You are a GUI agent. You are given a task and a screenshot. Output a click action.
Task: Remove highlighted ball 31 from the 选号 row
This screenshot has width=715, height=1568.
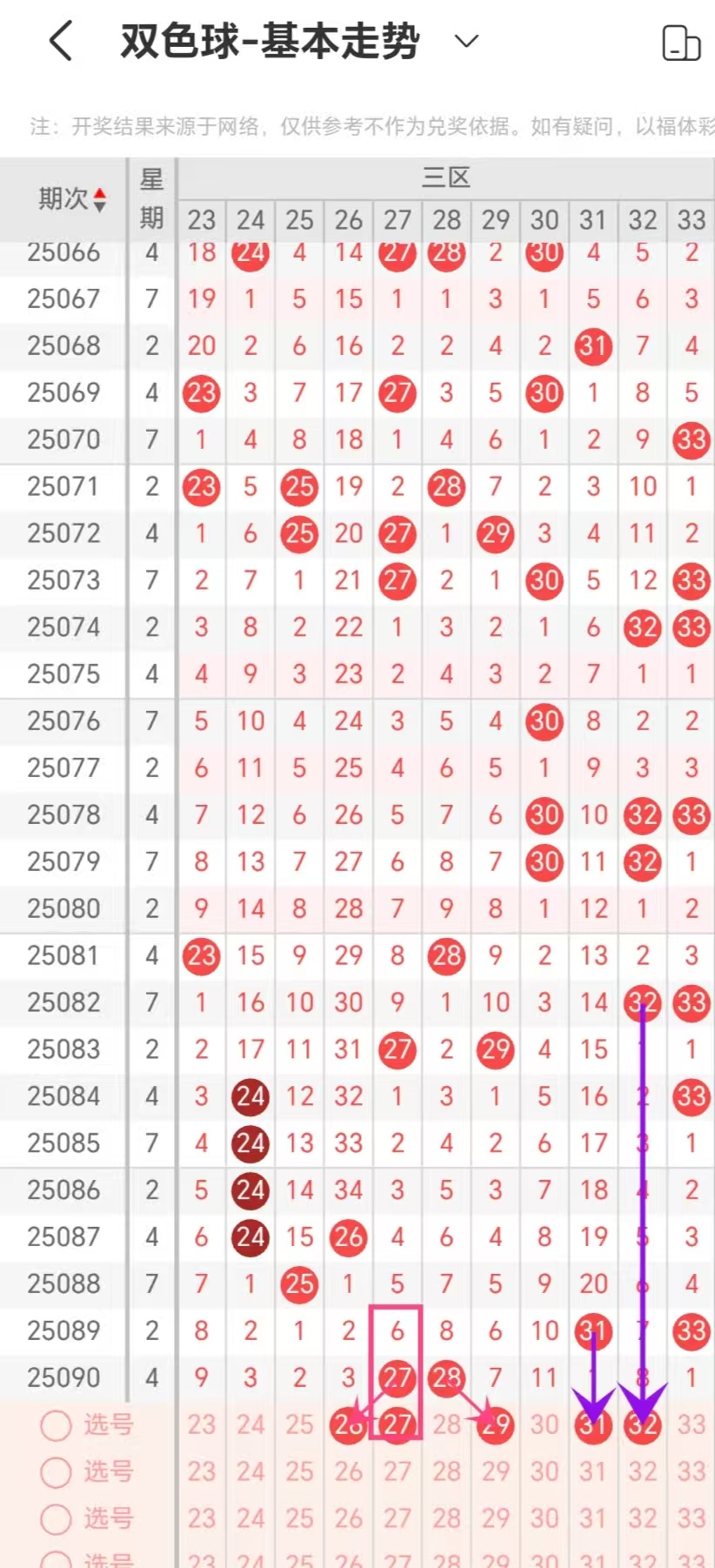[x=593, y=1424]
